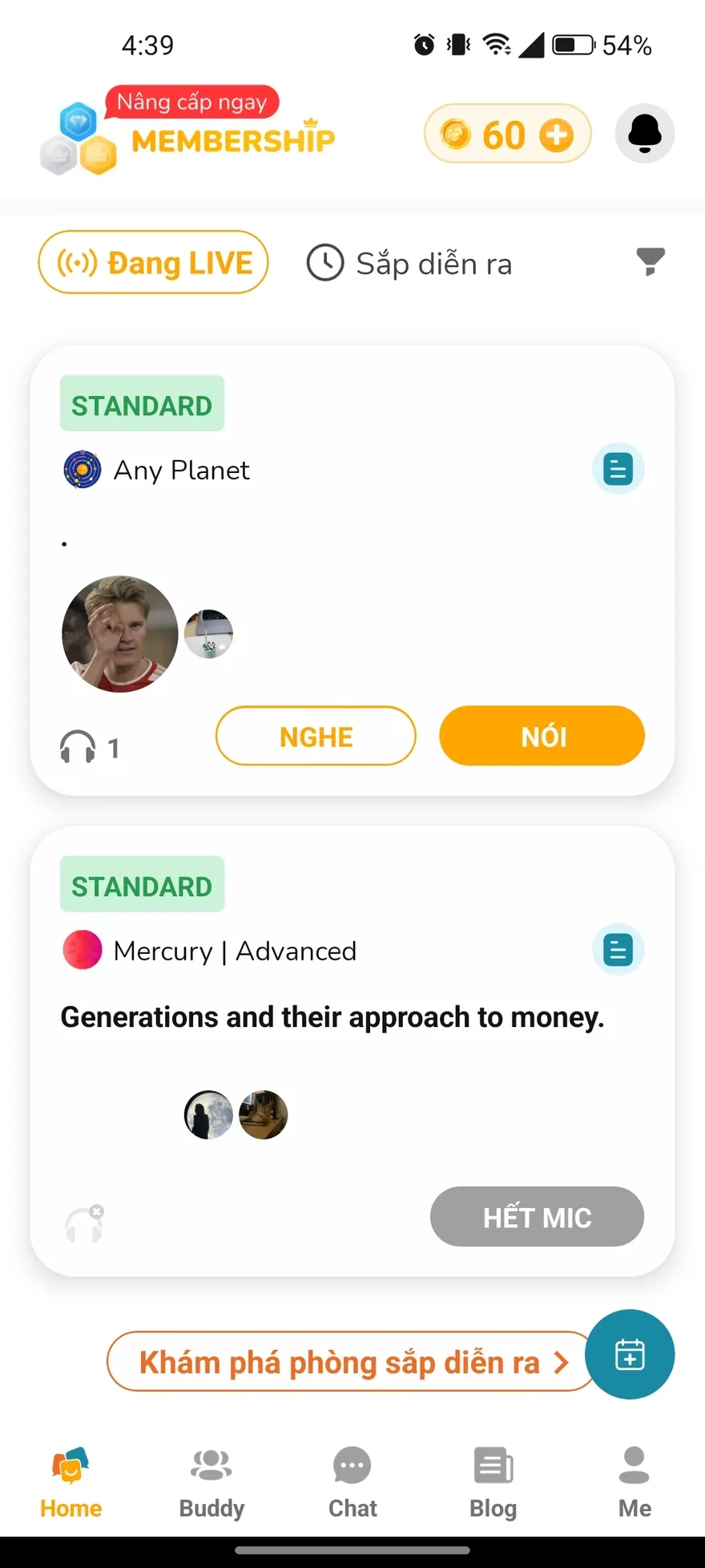Switch to the Me tab
The width and height of the screenshot is (705, 1568).
point(634,1483)
